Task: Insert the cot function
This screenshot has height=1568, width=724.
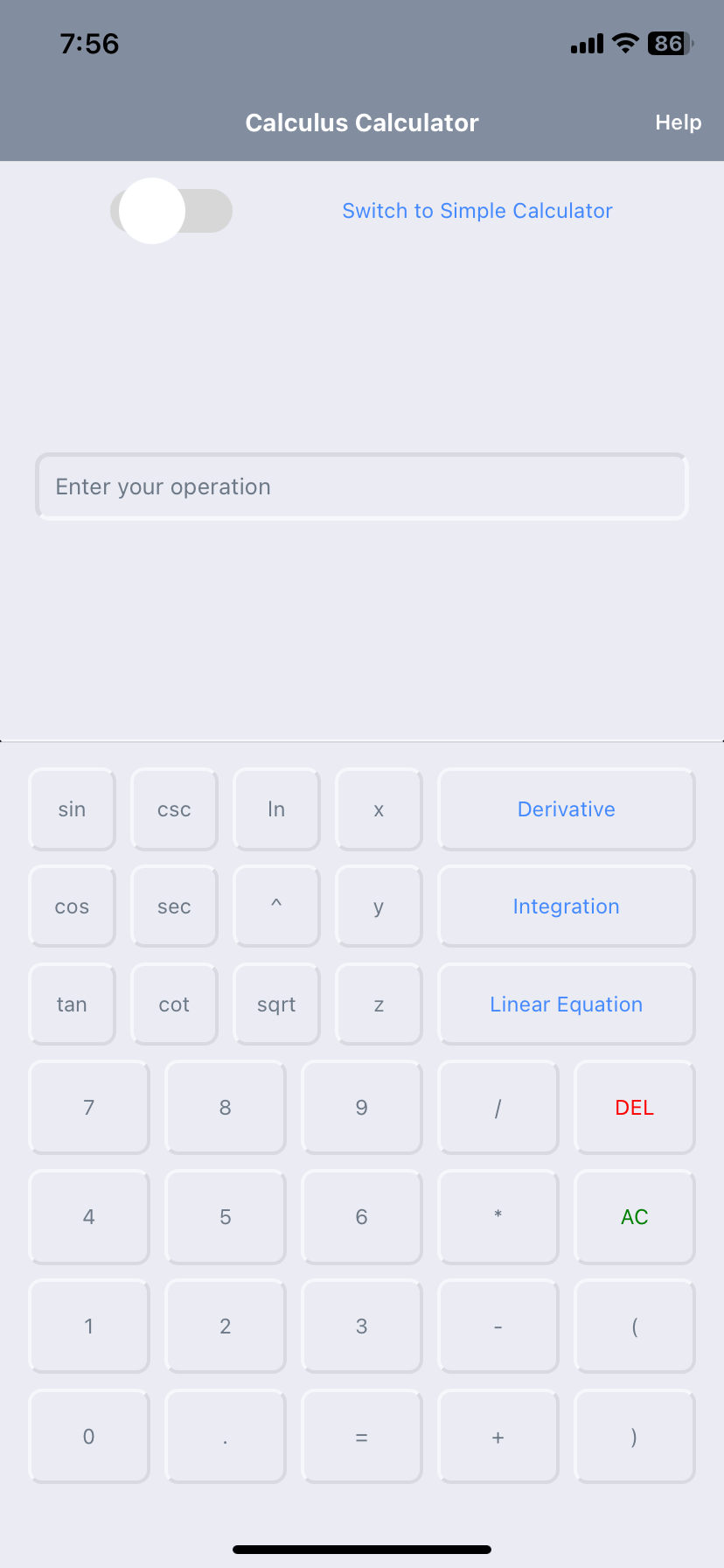Action: (174, 1004)
